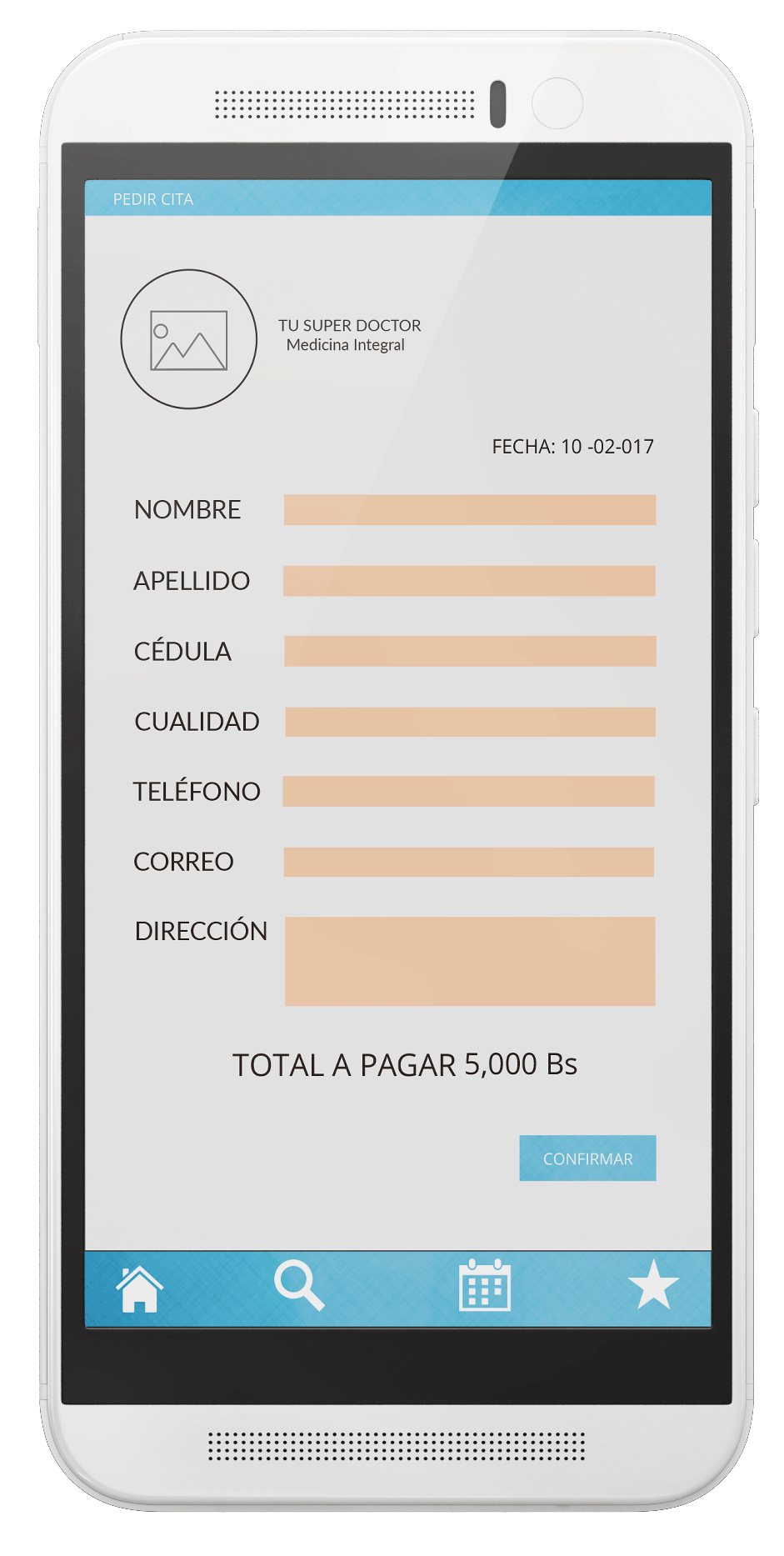Select the CÉDULA input field
The width and height of the screenshot is (784, 1556).
click(469, 651)
